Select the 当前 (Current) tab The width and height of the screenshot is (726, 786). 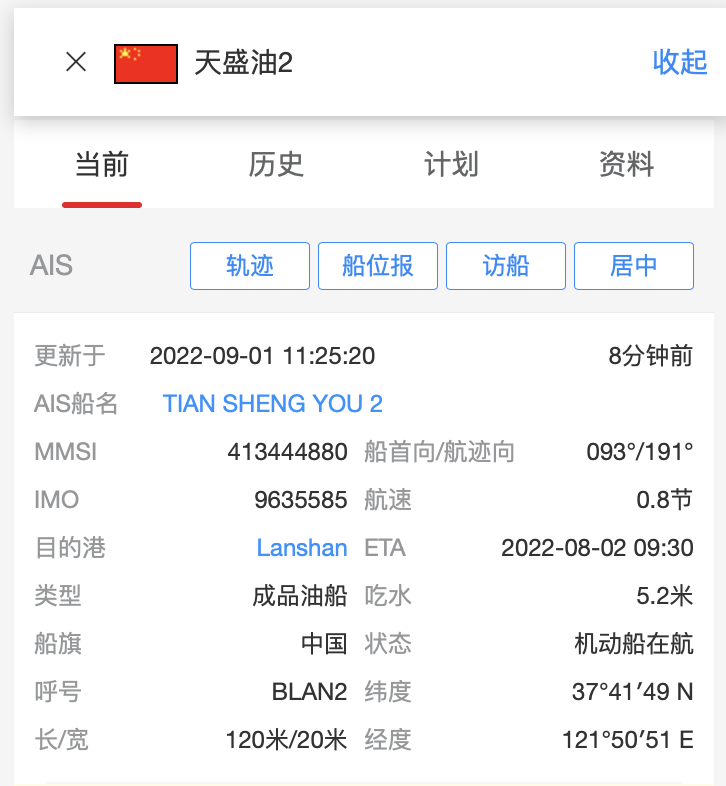(x=101, y=166)
